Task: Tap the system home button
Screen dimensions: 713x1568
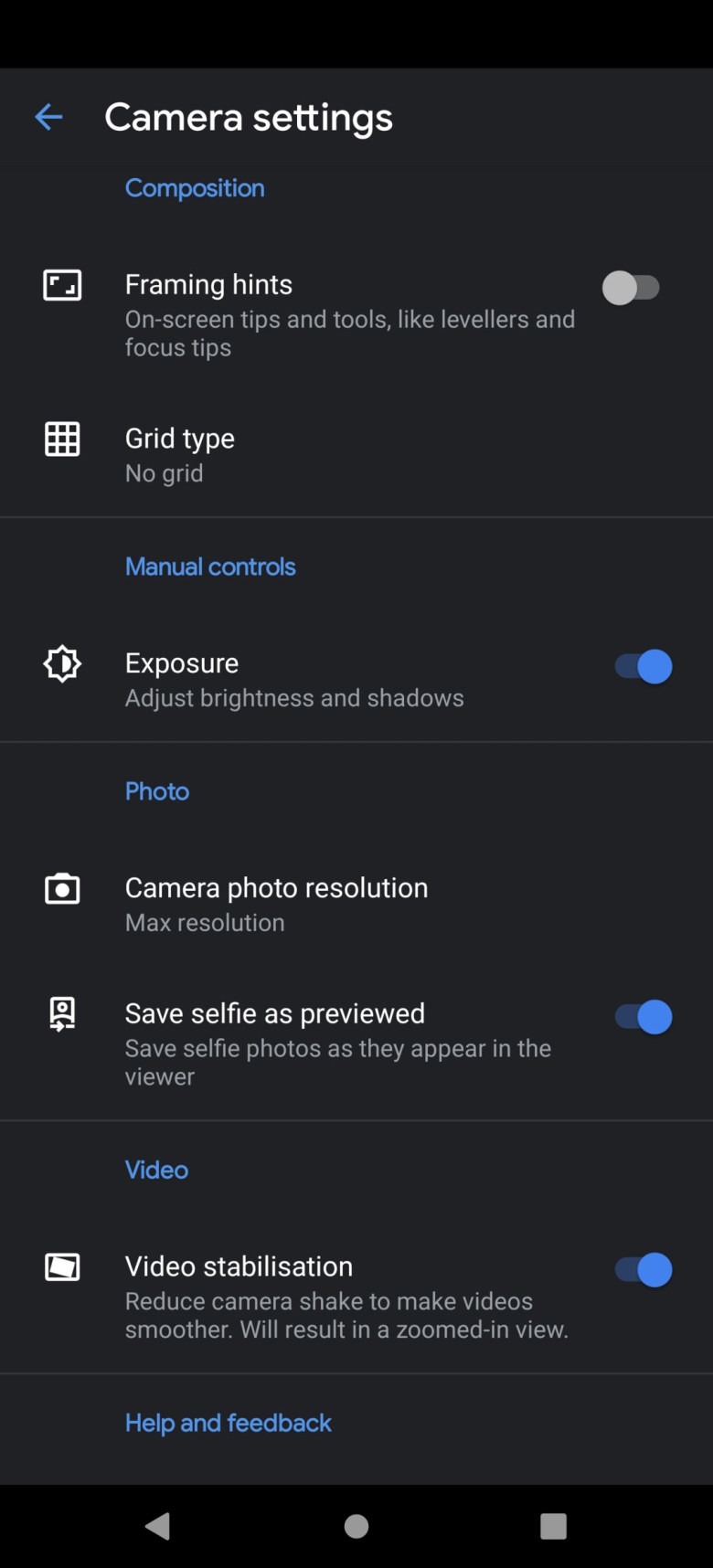Action: [356, 1526]
